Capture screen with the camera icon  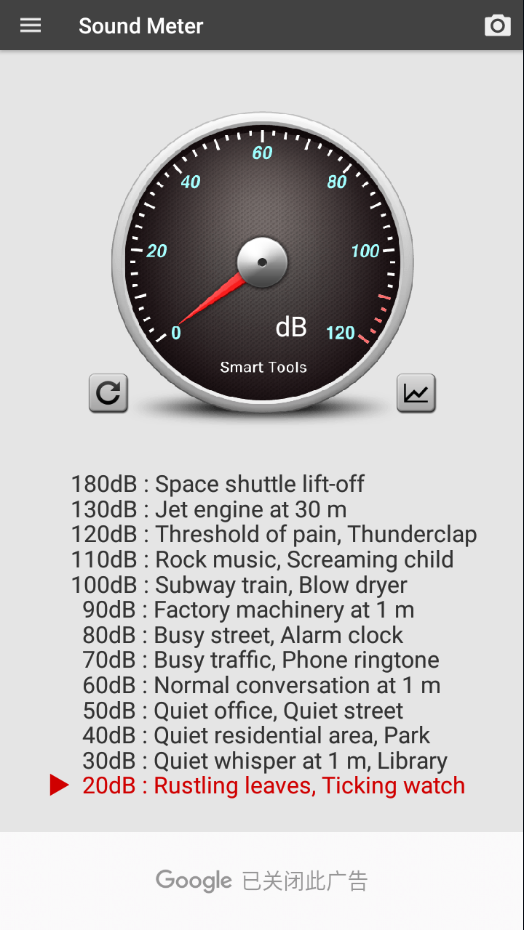[x=497, y=26]
